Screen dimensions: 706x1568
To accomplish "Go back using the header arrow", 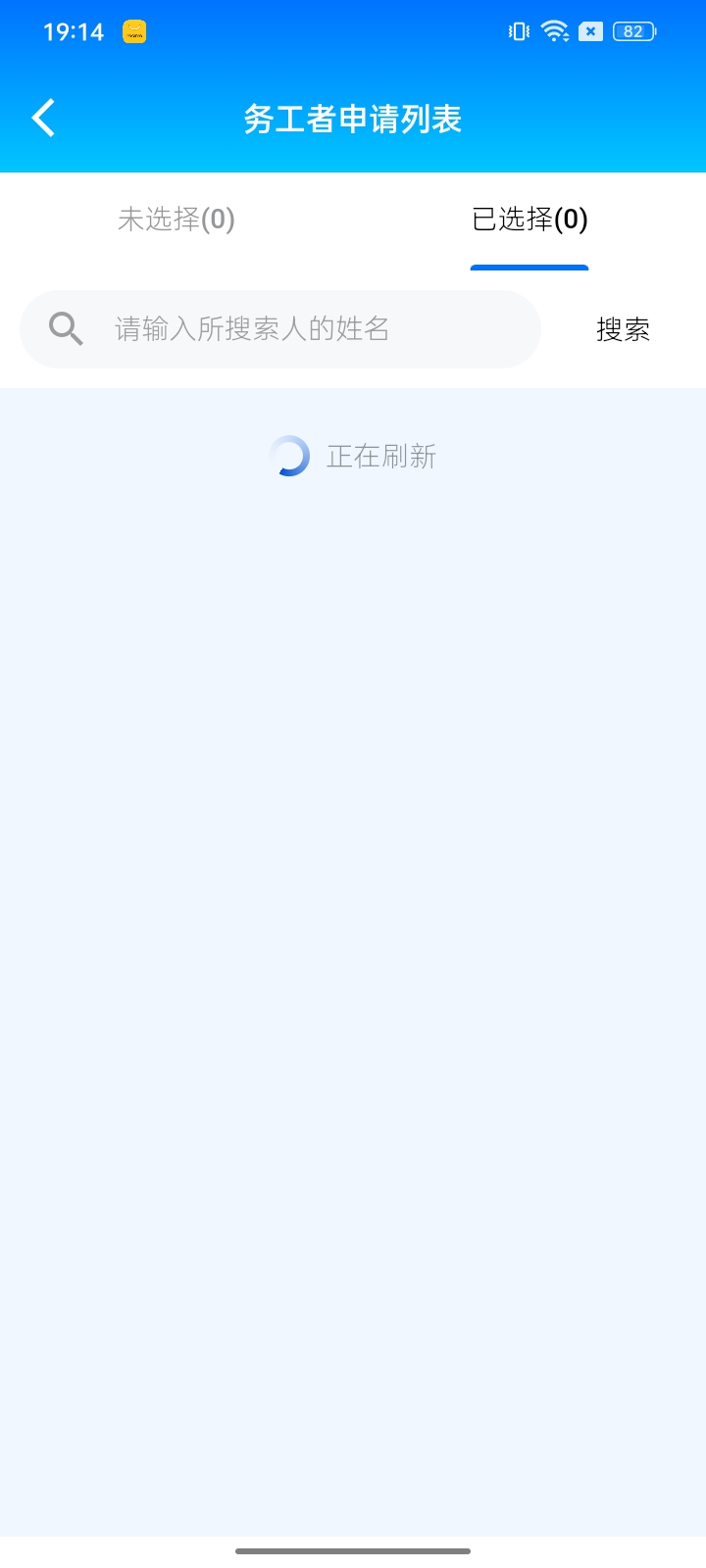I will pyautogui.click(x=43, y=118).
